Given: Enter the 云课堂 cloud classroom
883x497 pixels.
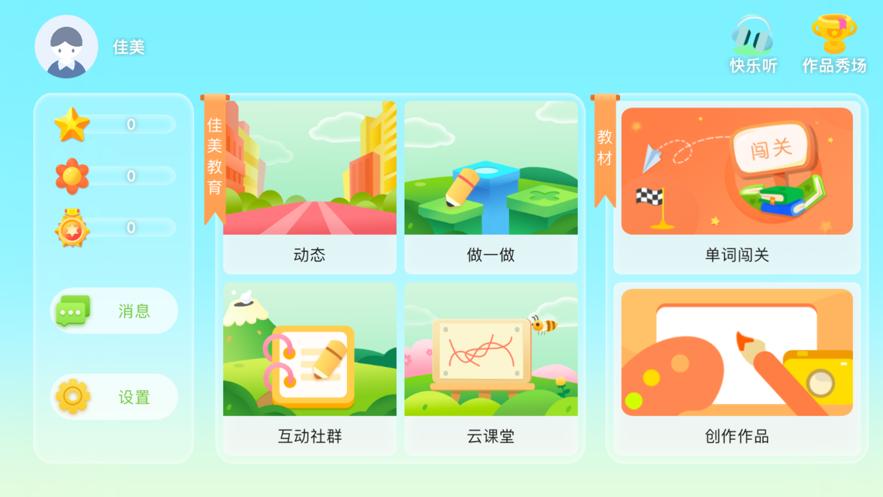Looking at the screenshot, I should pos(491,368).
